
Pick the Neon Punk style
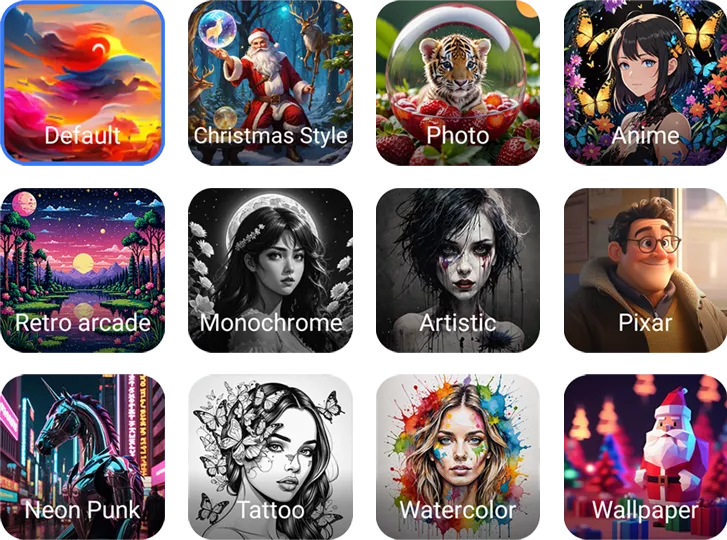[83, 457]
